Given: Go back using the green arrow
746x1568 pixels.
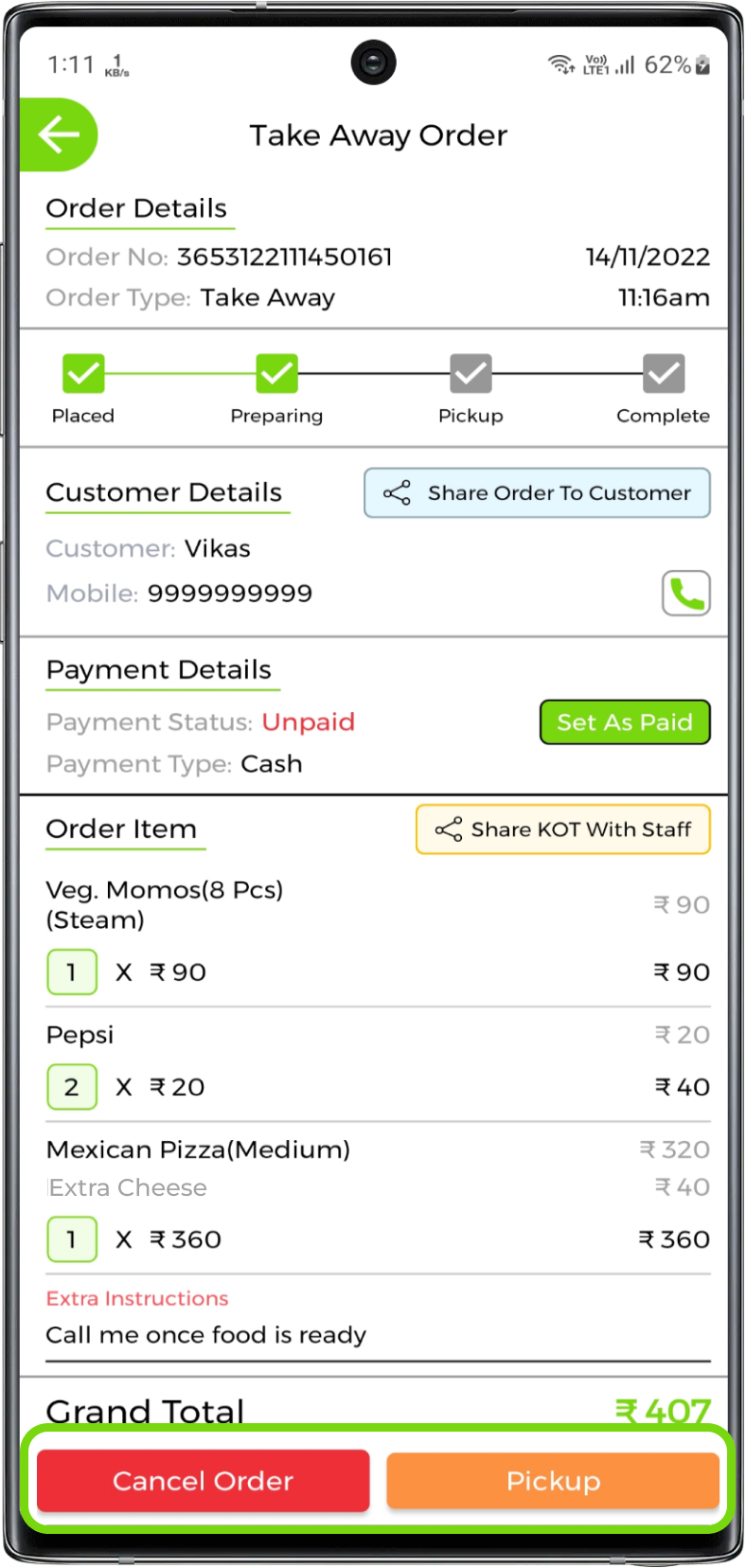Looking at the screenshot, I should (x=59, y=135).
